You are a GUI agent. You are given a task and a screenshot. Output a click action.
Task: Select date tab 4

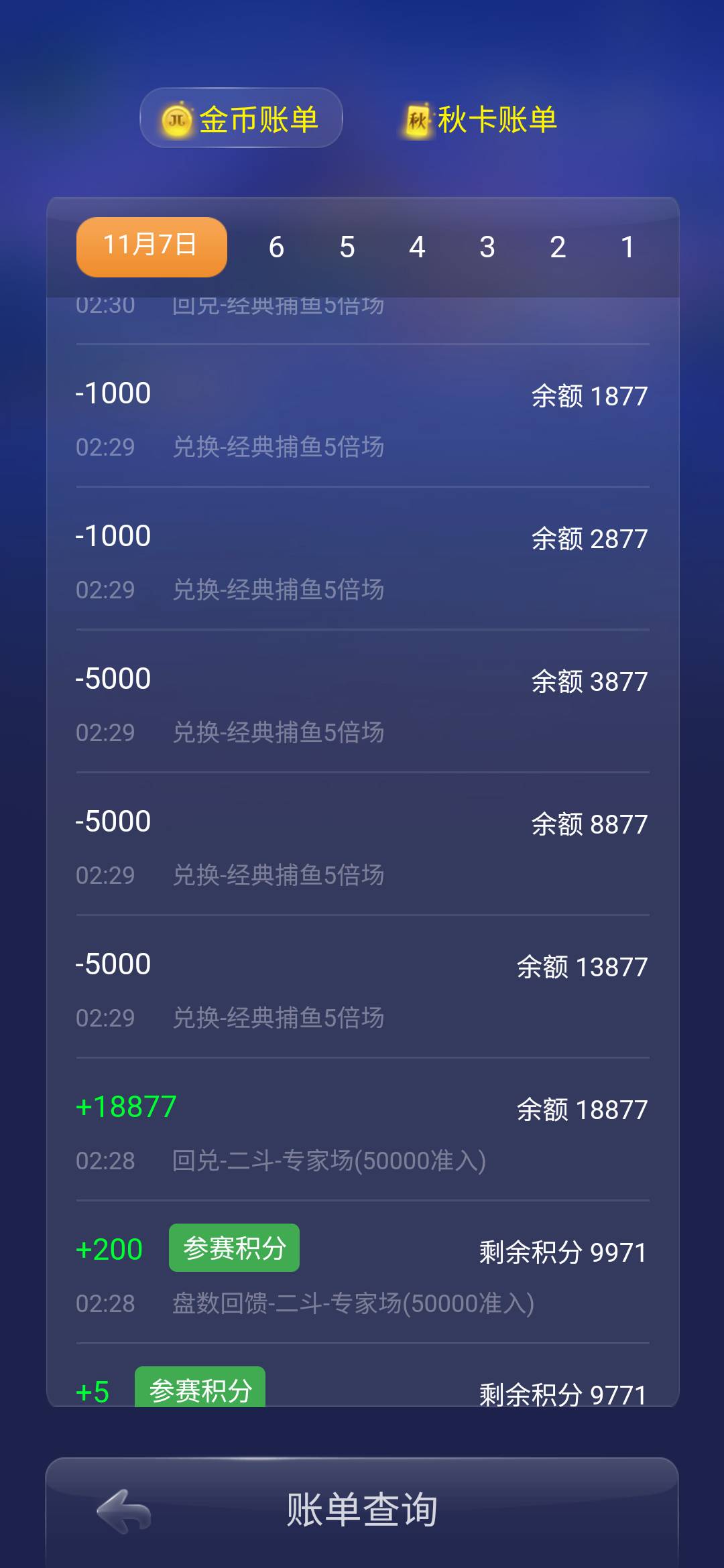point(417,248)
